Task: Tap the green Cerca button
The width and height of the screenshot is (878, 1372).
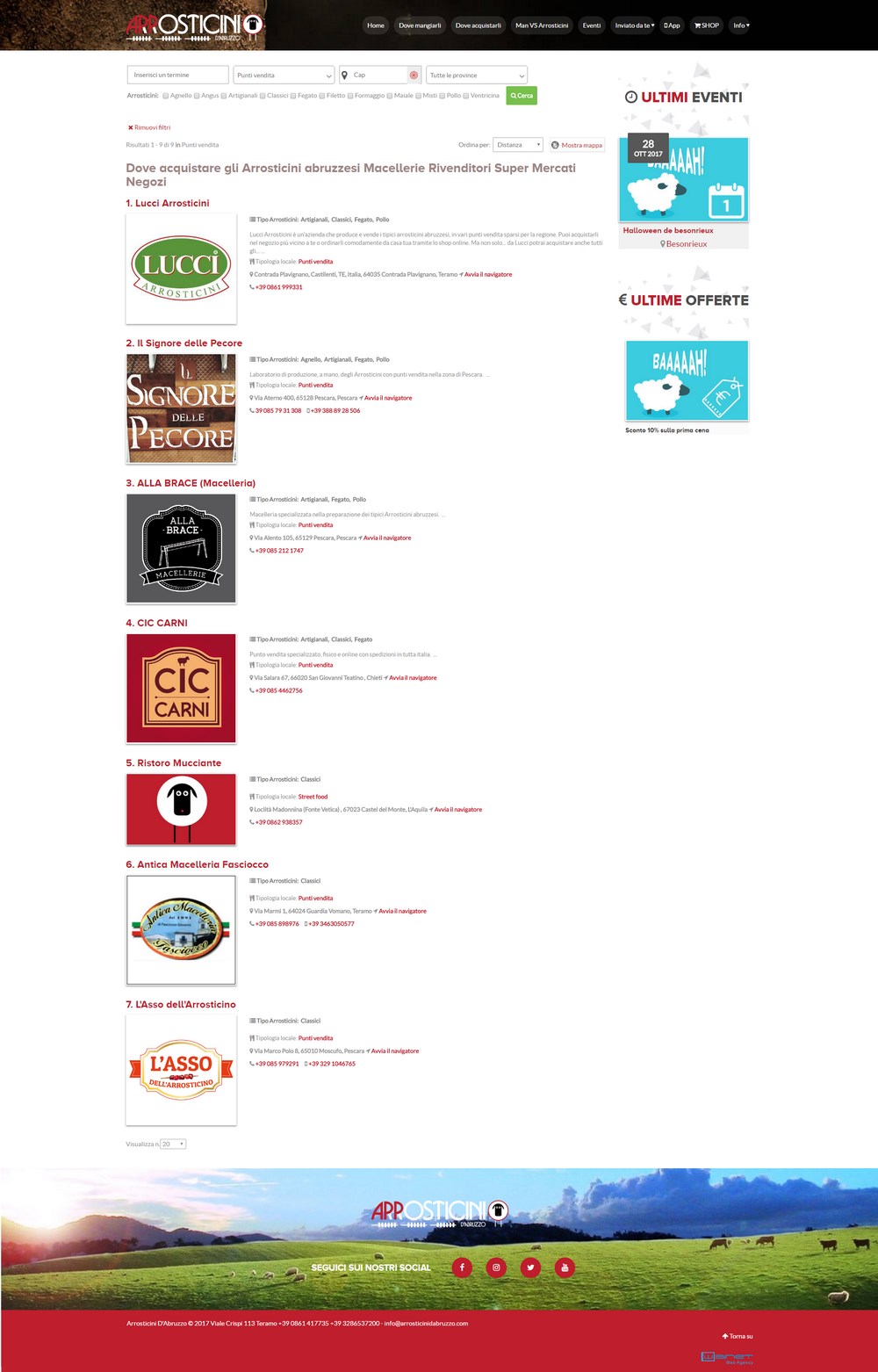Action: click(522, 96)
